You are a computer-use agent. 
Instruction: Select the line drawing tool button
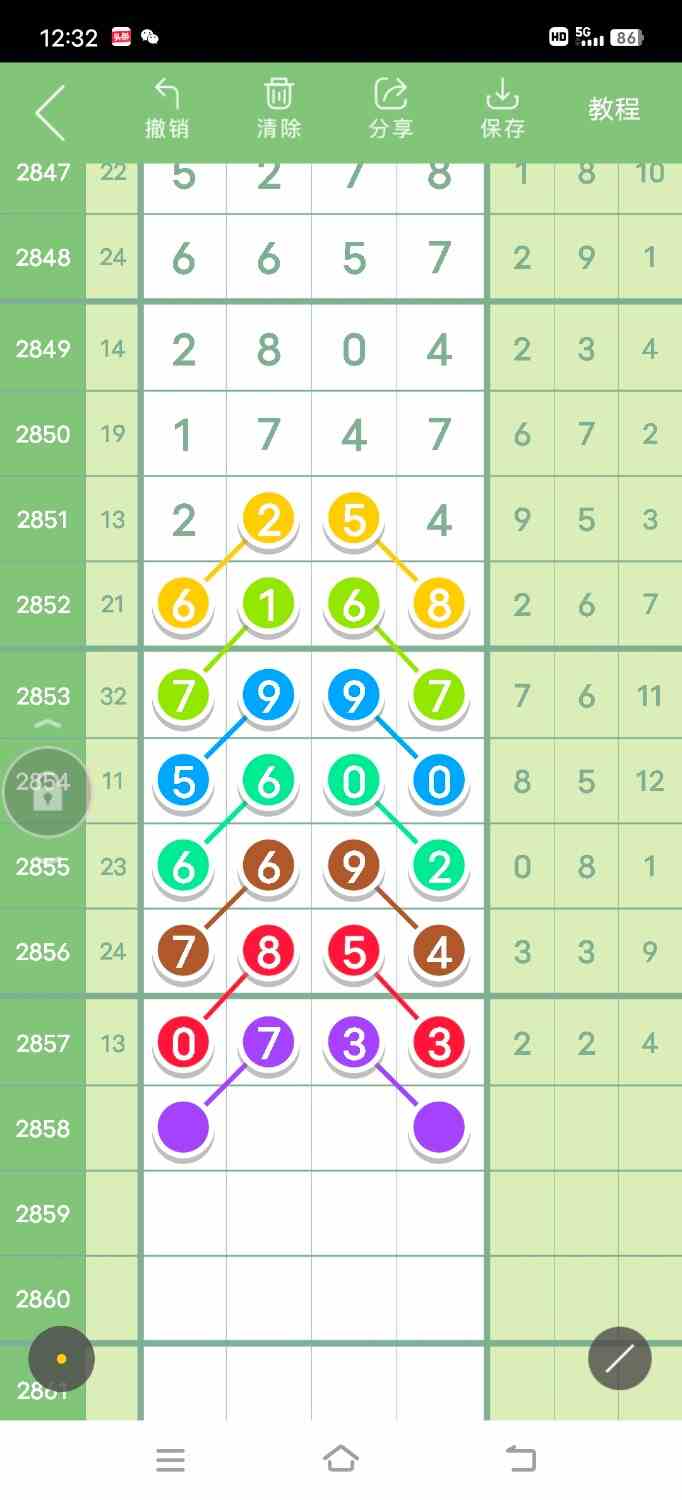(x=620, y=1358)
